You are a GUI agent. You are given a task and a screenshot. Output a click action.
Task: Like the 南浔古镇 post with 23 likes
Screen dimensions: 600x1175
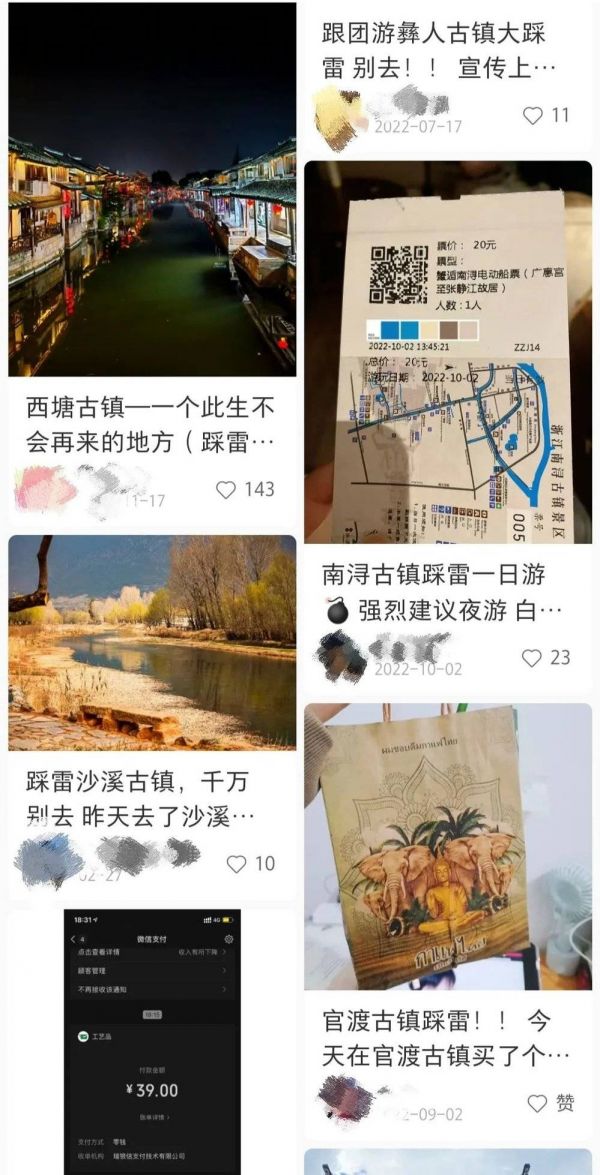pos(532,658)
